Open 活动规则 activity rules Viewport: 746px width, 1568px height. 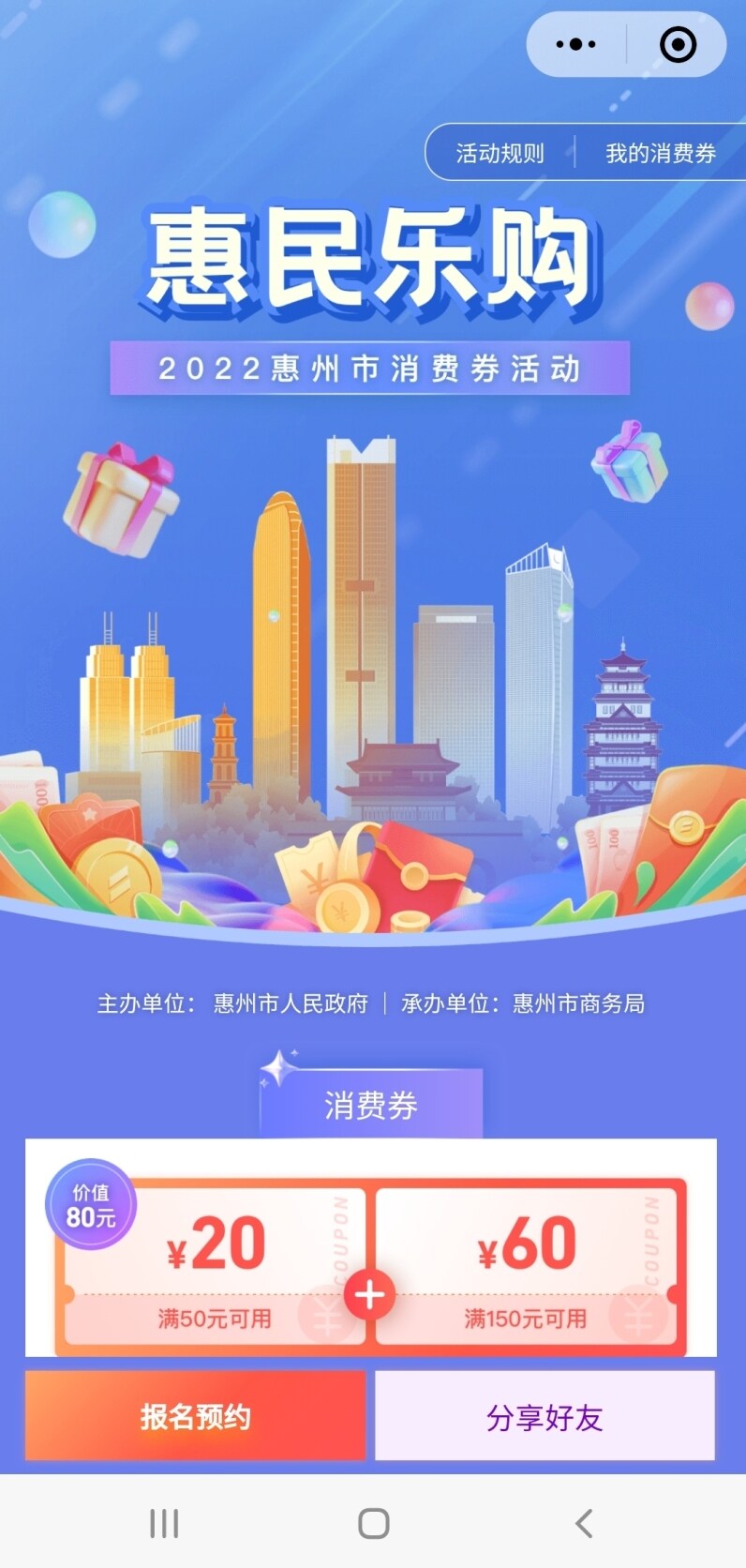(500, 153)
